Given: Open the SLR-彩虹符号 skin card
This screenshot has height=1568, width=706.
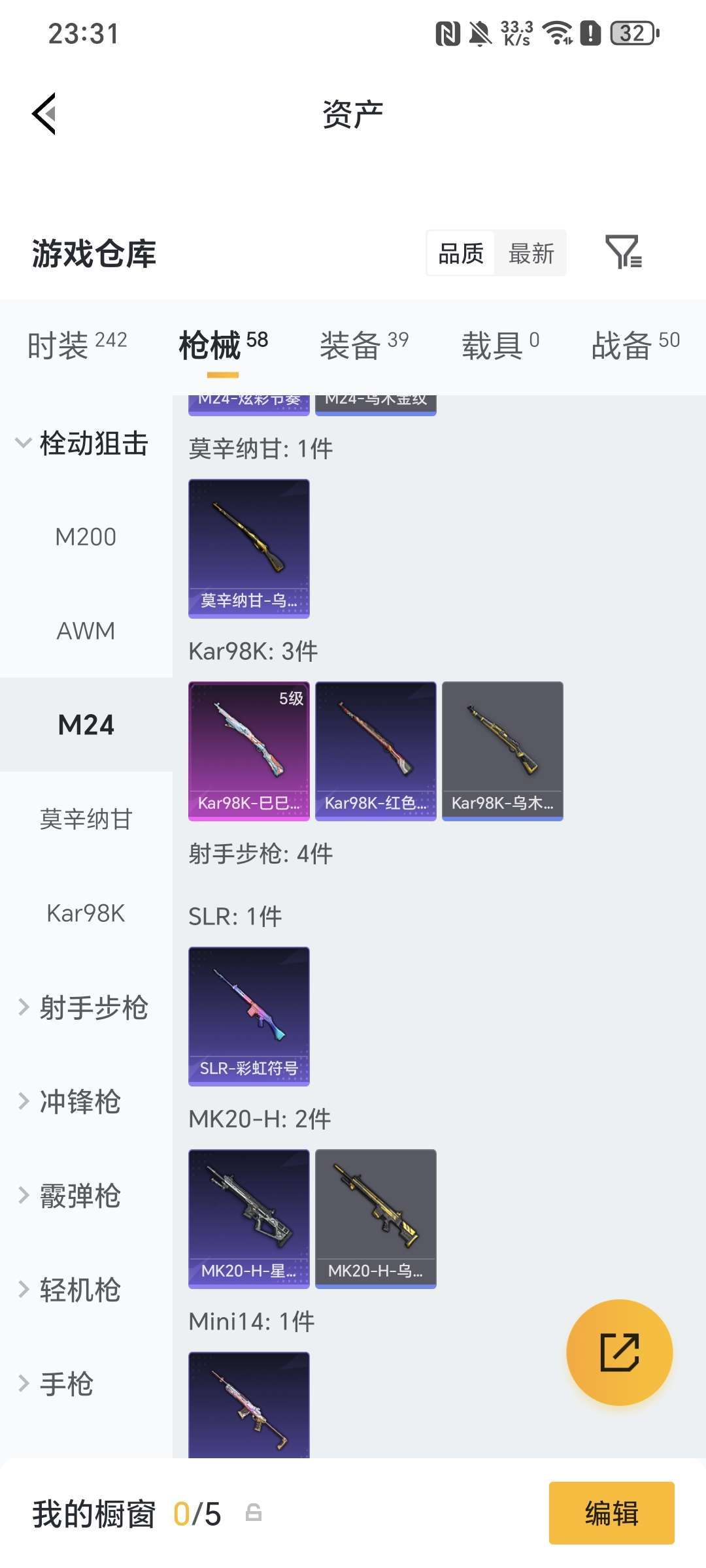Looking at the screenshot, I should (x=249, y=1016).
